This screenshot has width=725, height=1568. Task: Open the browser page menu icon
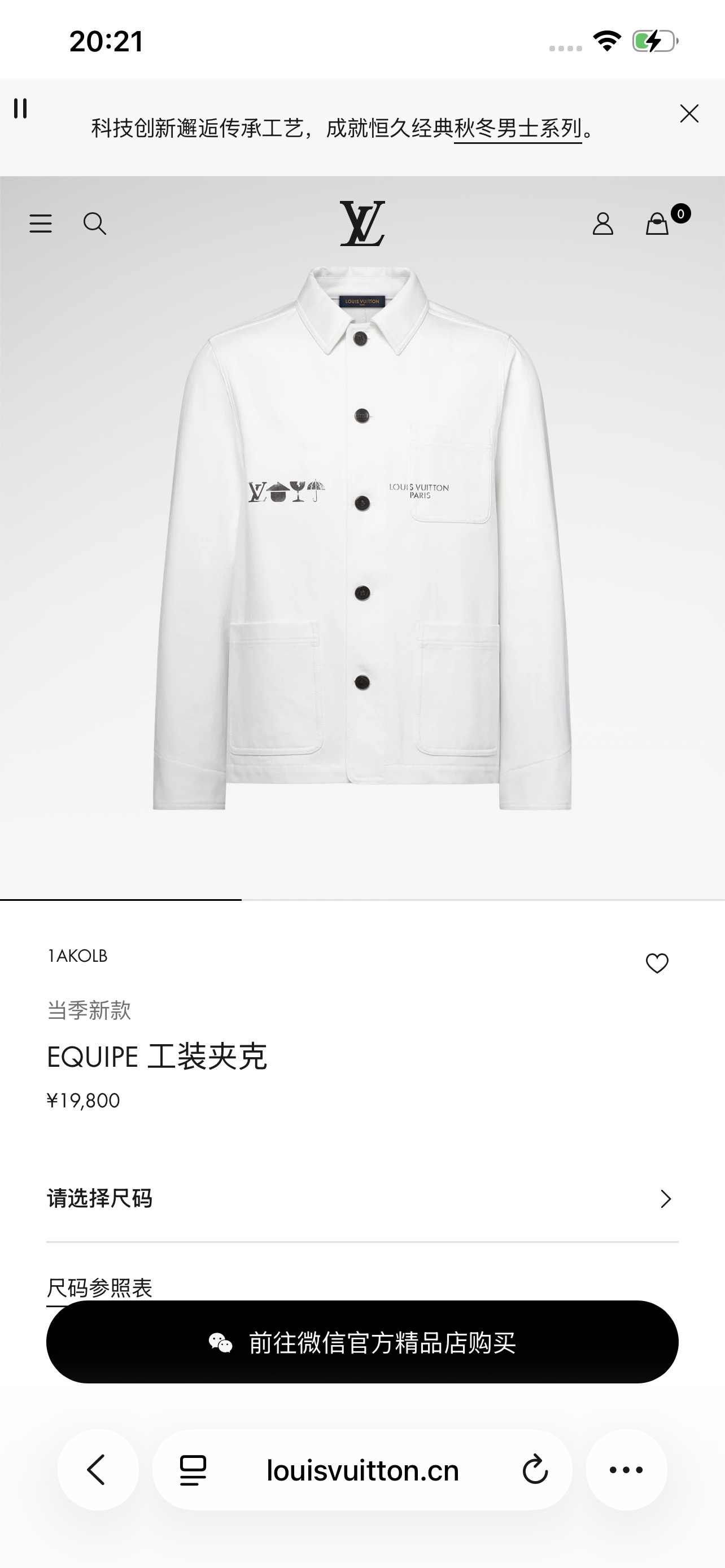[x=193, y=1470]
